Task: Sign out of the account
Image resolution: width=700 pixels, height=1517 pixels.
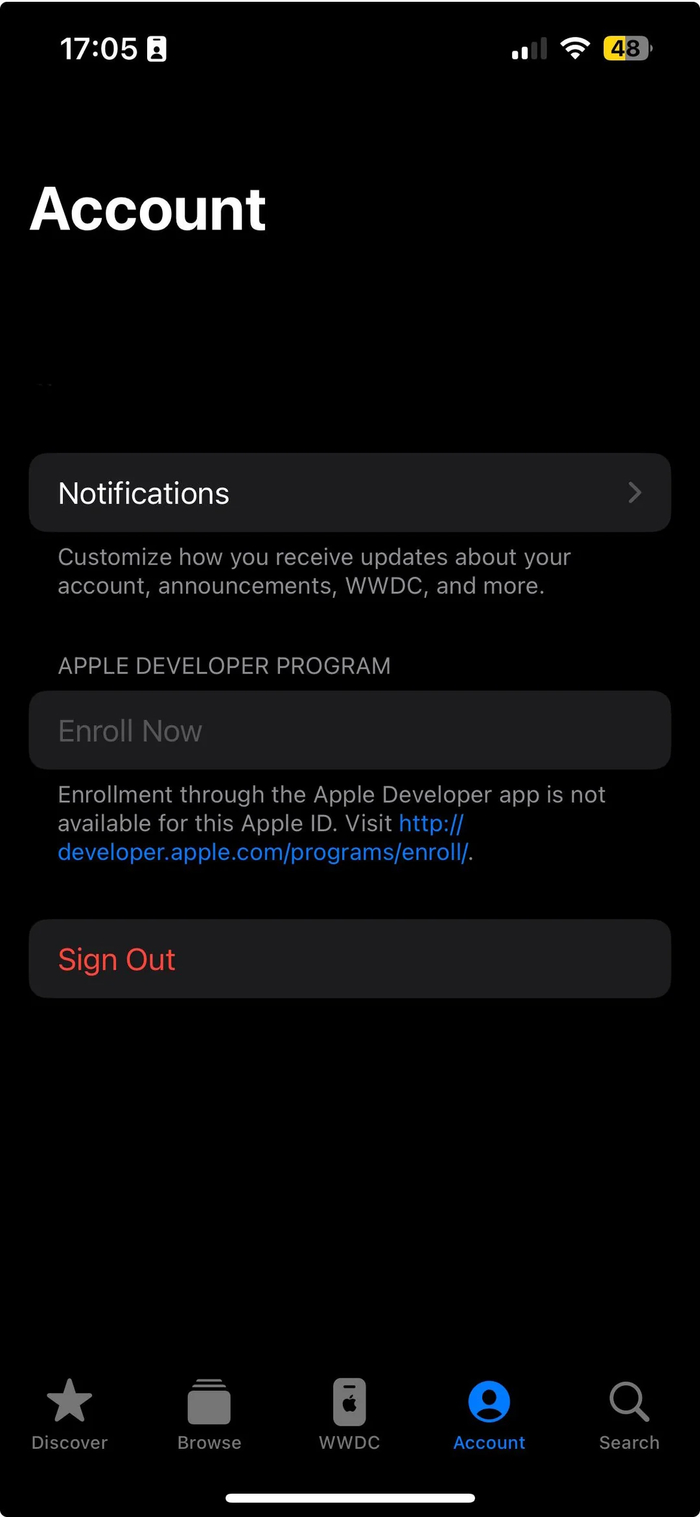Action: [349, 959]
